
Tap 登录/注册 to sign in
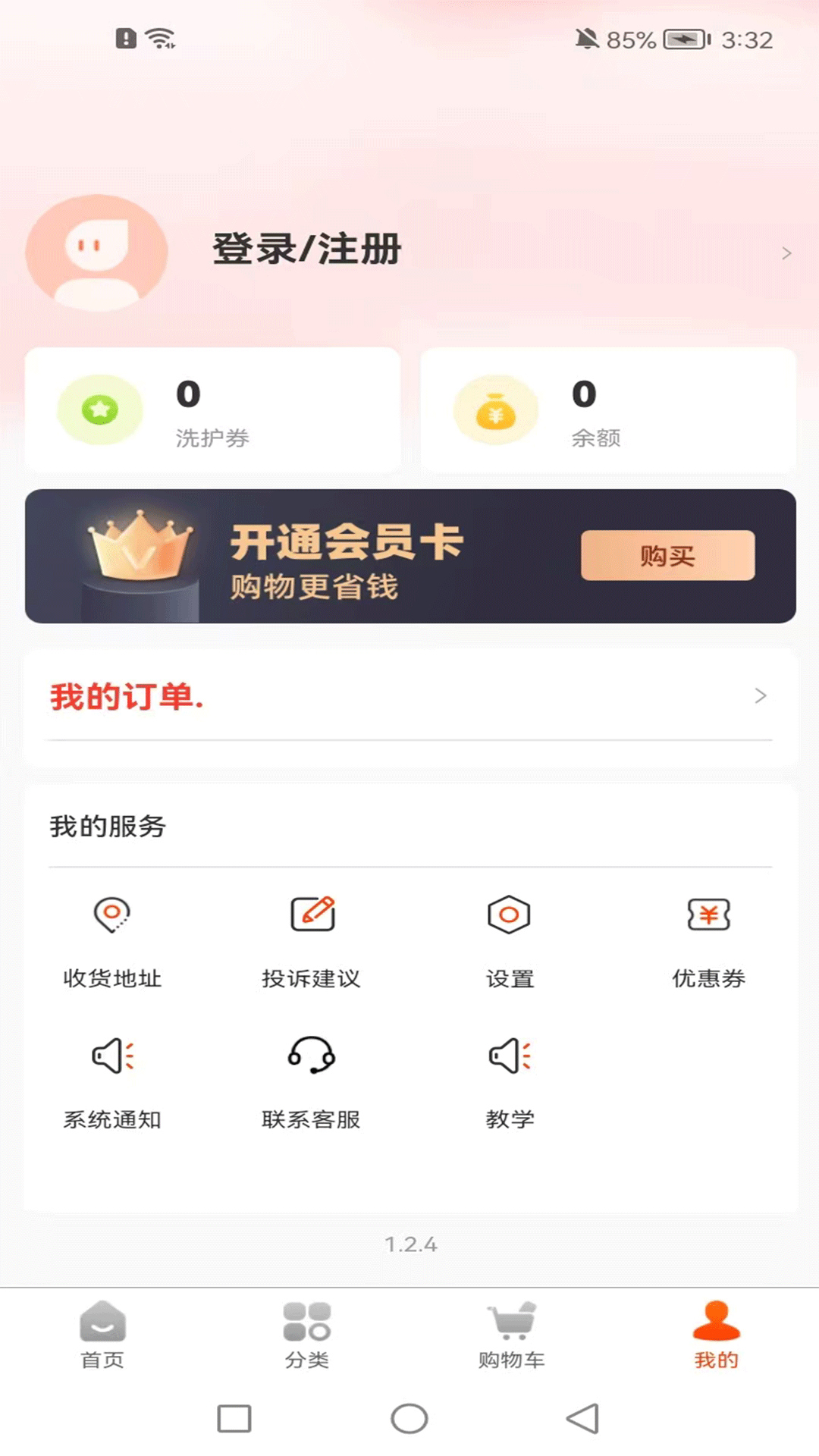tap(305, 250)
